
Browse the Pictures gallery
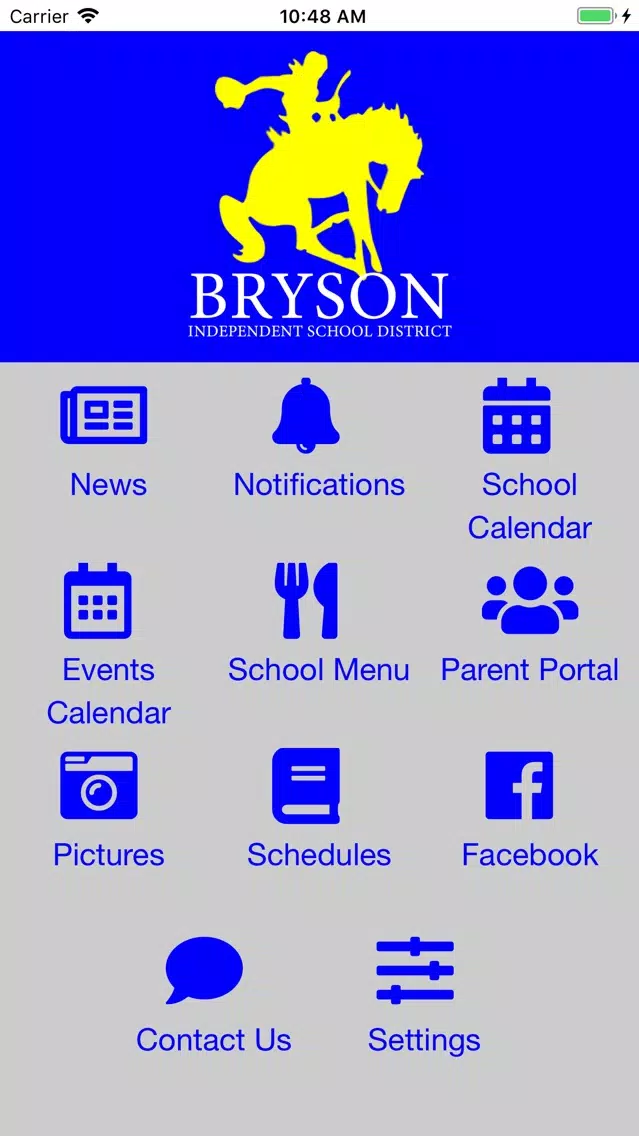pyautogui.click(x=108, y=810)
